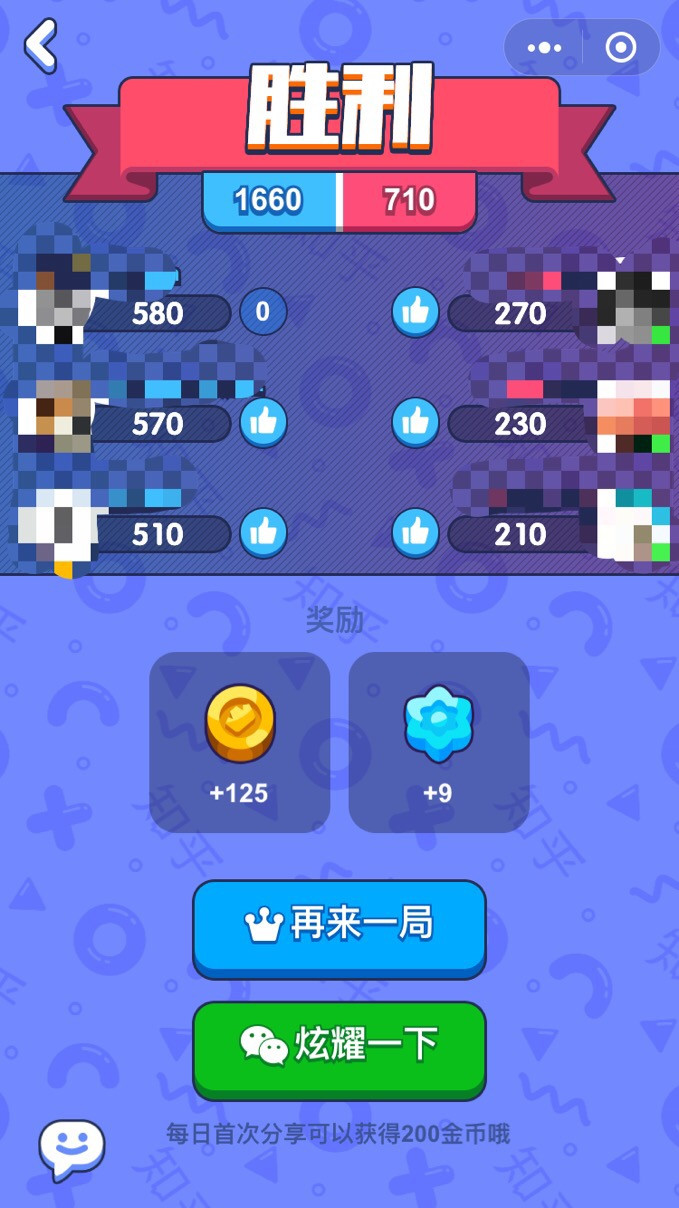The height and width of the screenshot is (1208, 679).
Task: Go back using the top-left arrow
Action: (40, 46)
